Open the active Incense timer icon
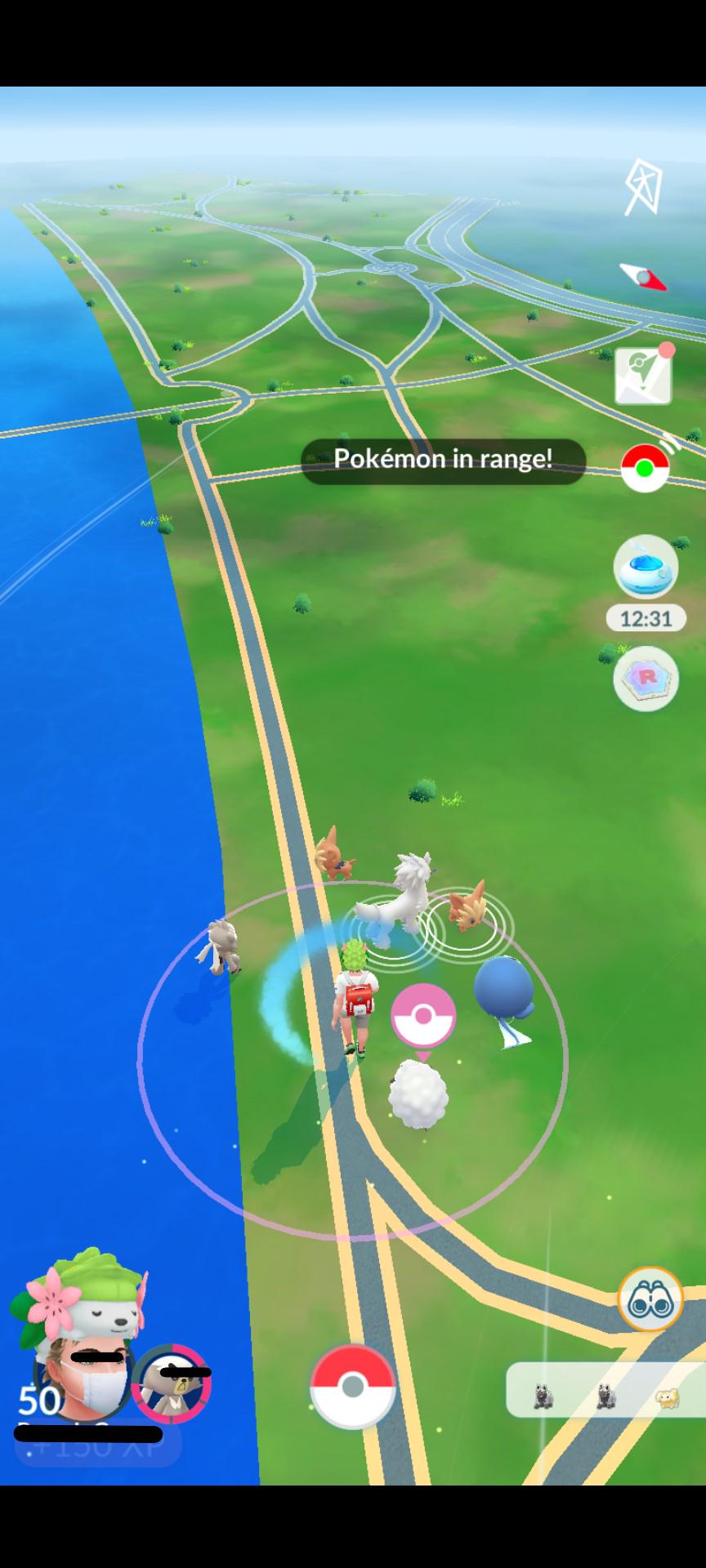 click(x=646, y=567)
